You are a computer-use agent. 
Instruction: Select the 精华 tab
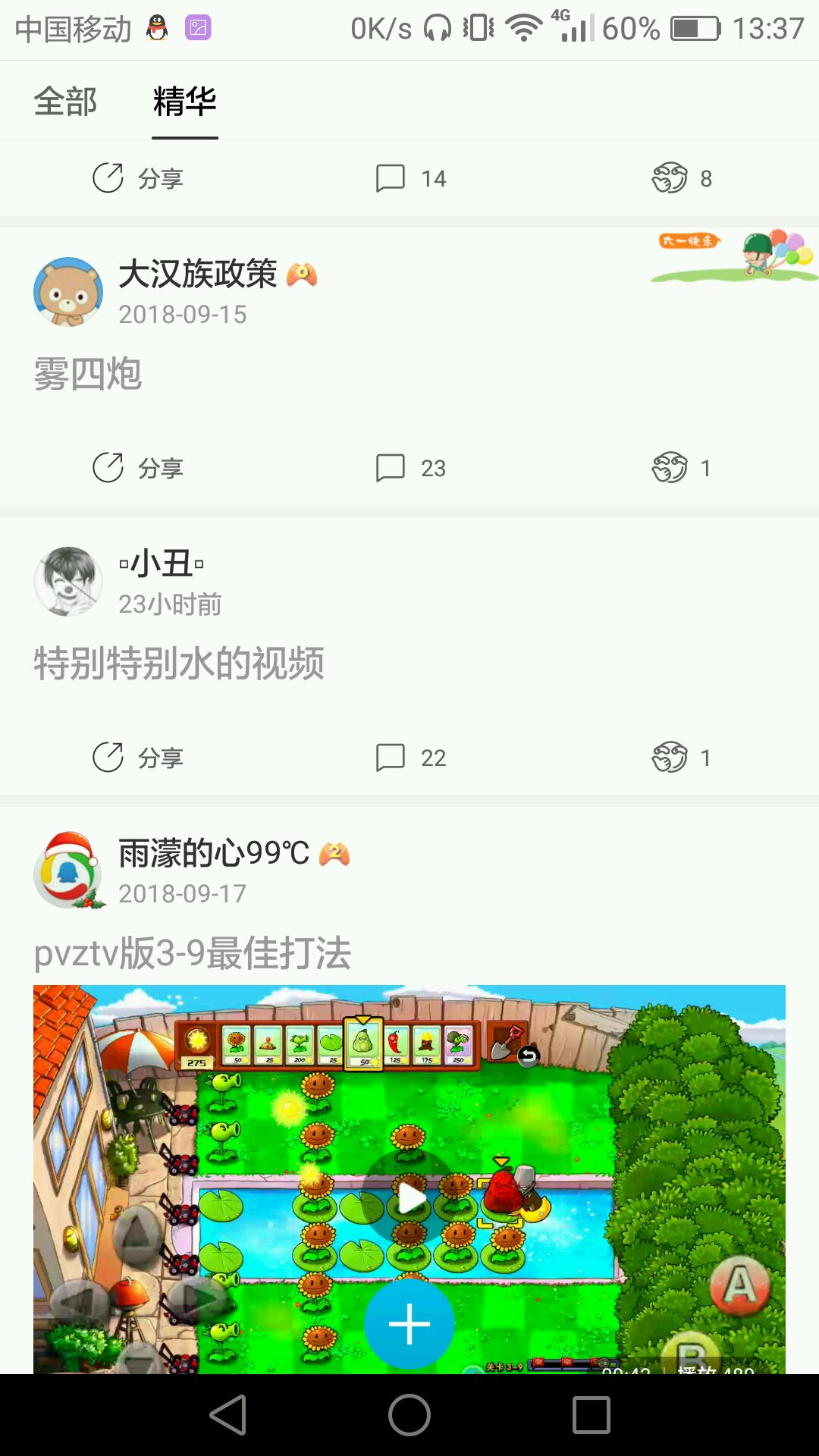[184, 102]
